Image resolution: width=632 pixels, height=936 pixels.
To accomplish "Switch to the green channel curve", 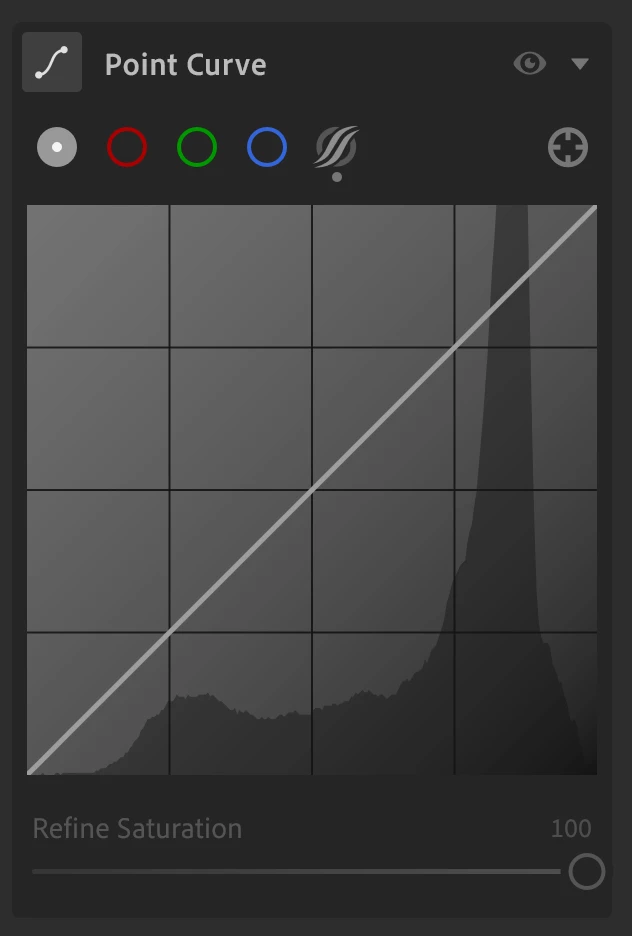I will (x=197, y=148).
